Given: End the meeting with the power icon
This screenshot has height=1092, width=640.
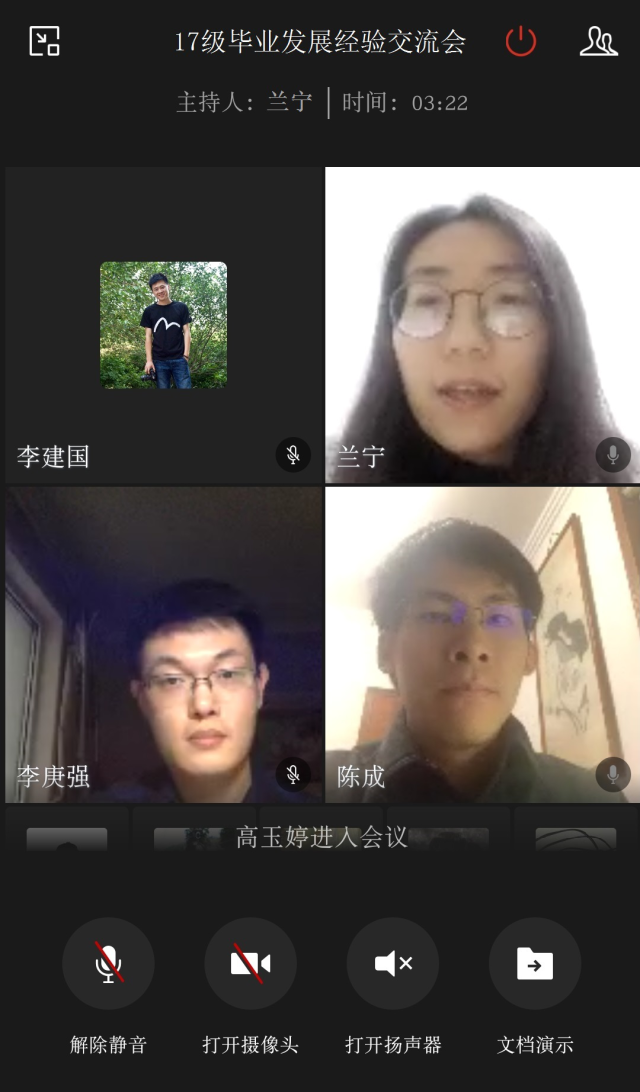Looking at the screenshot, I should (521, 41).
